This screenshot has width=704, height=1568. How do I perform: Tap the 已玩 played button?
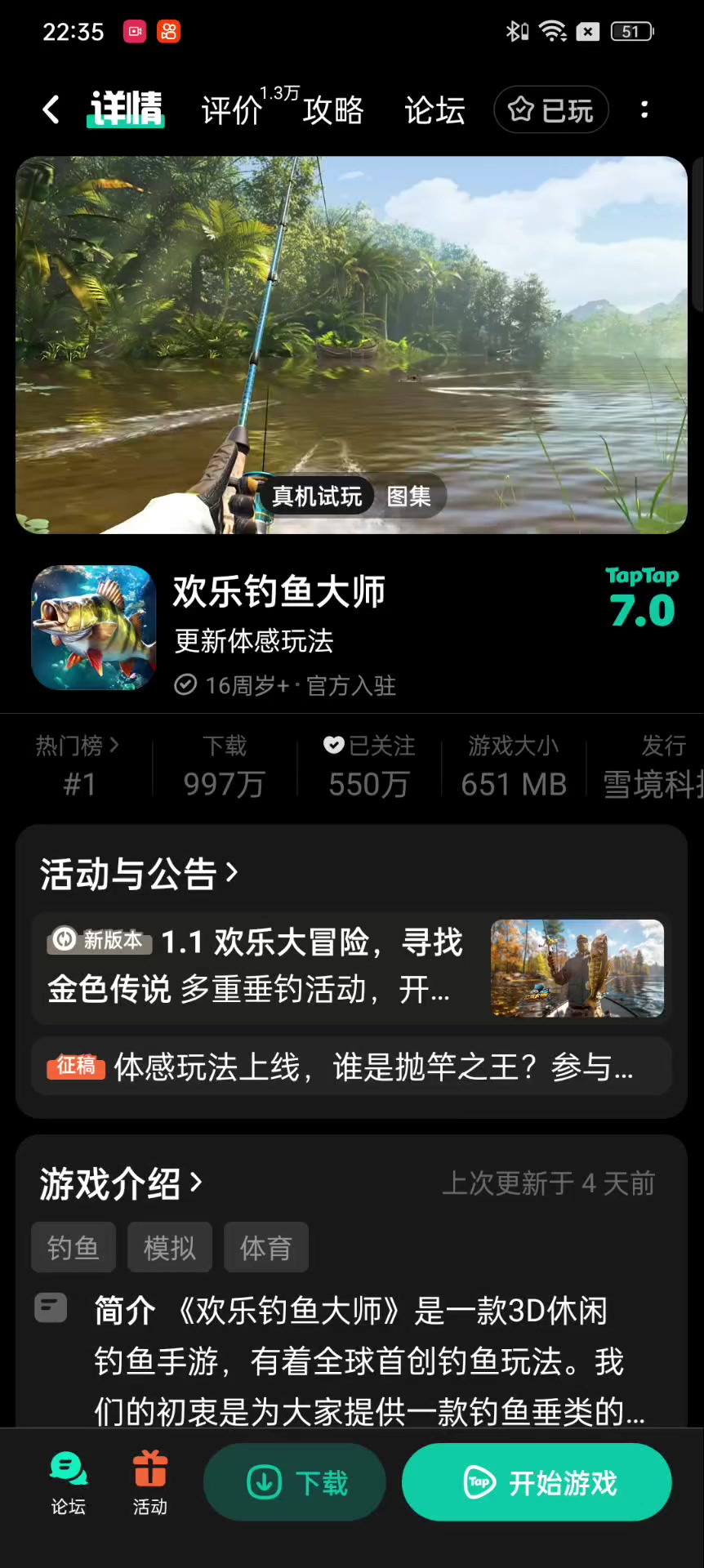(x=551, y=109)
